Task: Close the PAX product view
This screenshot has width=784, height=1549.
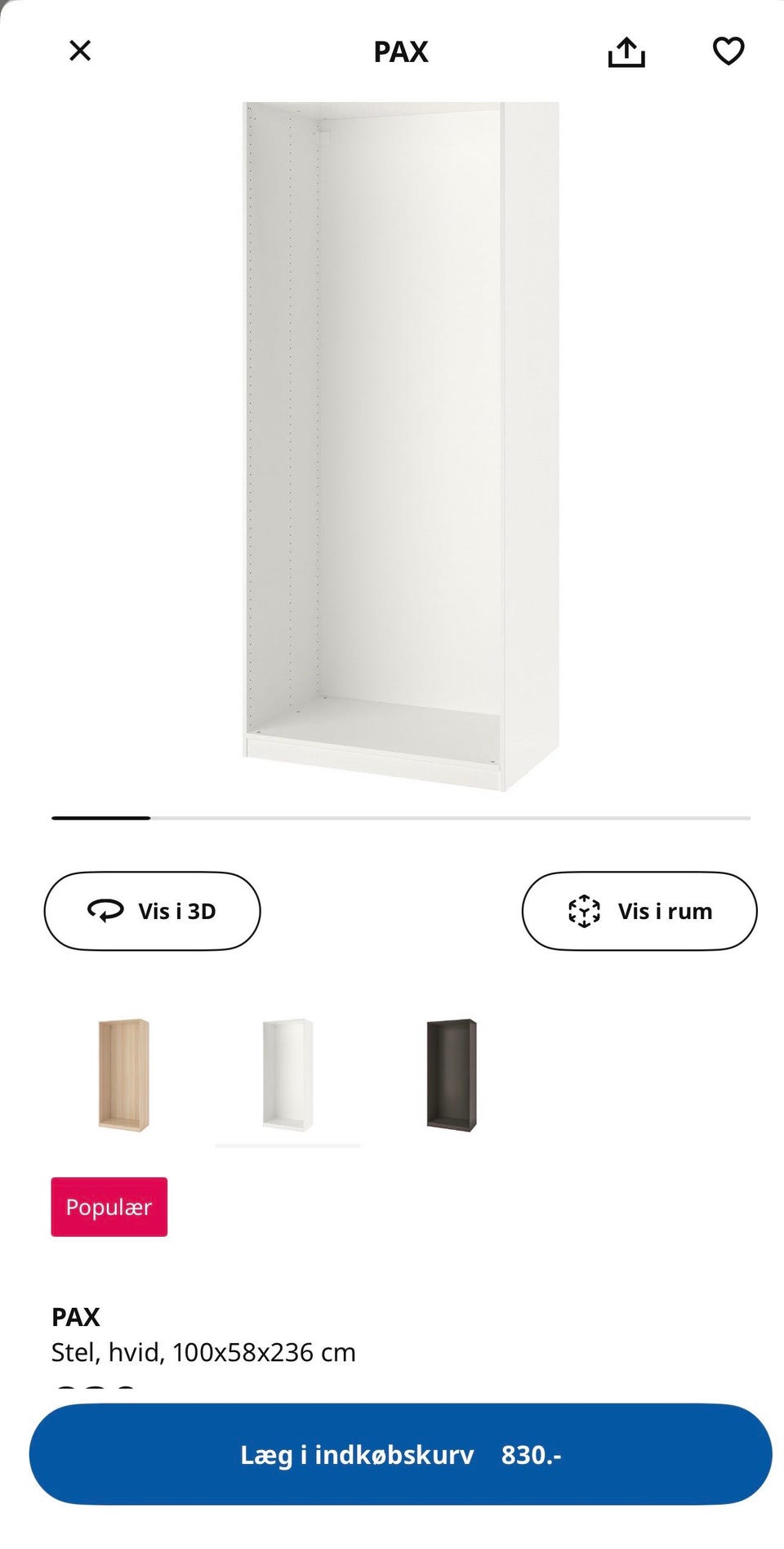Action: pos(79,51)
